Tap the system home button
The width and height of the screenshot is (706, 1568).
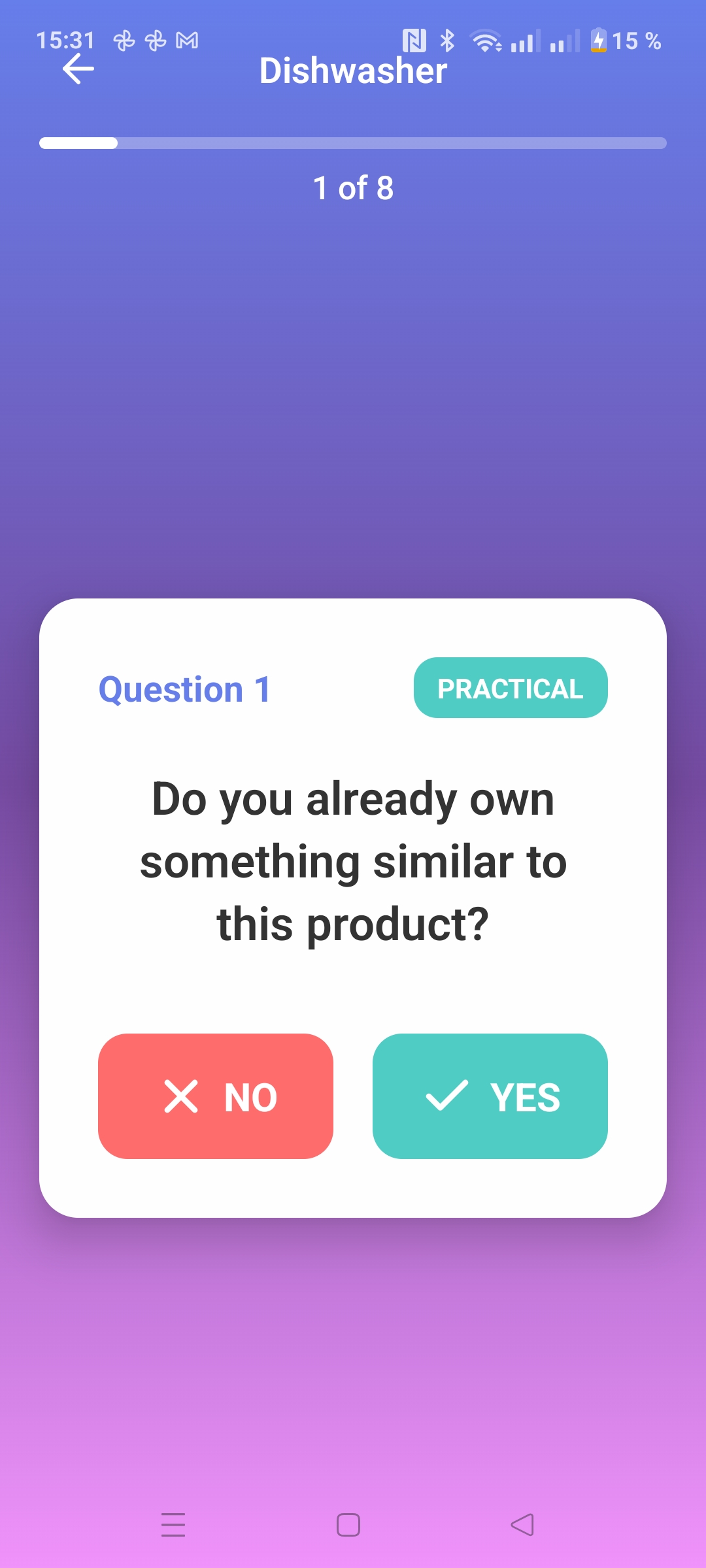point(348,1525)
